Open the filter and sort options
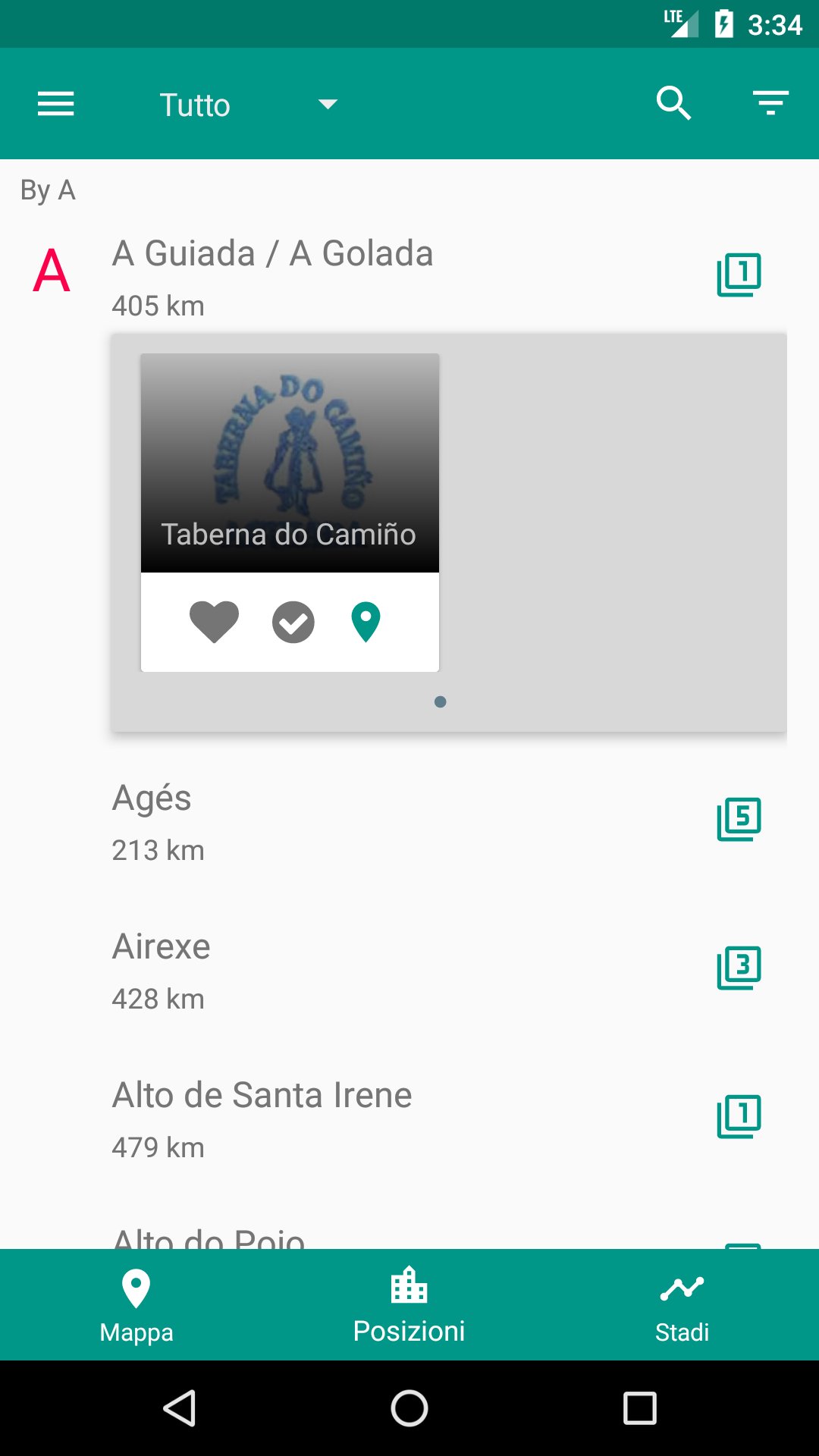819x1456 pixels. click(770, 104)
